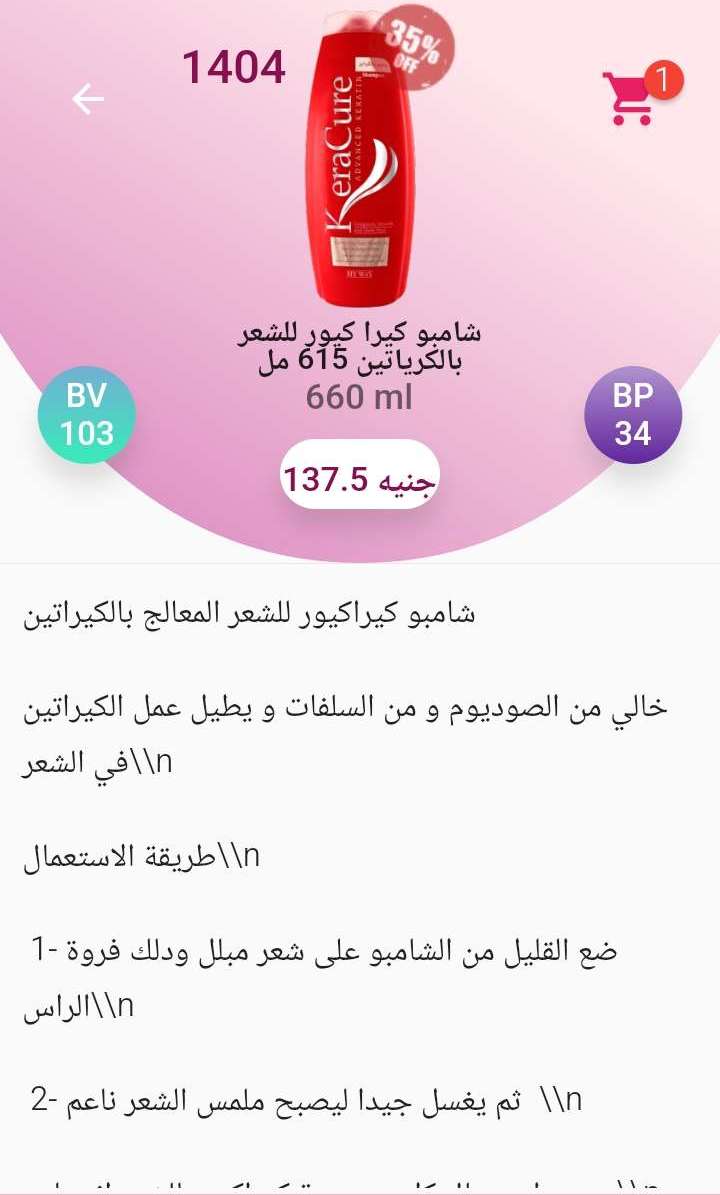Go back using the arrow icon
Screen dimensions: 720x1195
(x=88, y=98)
